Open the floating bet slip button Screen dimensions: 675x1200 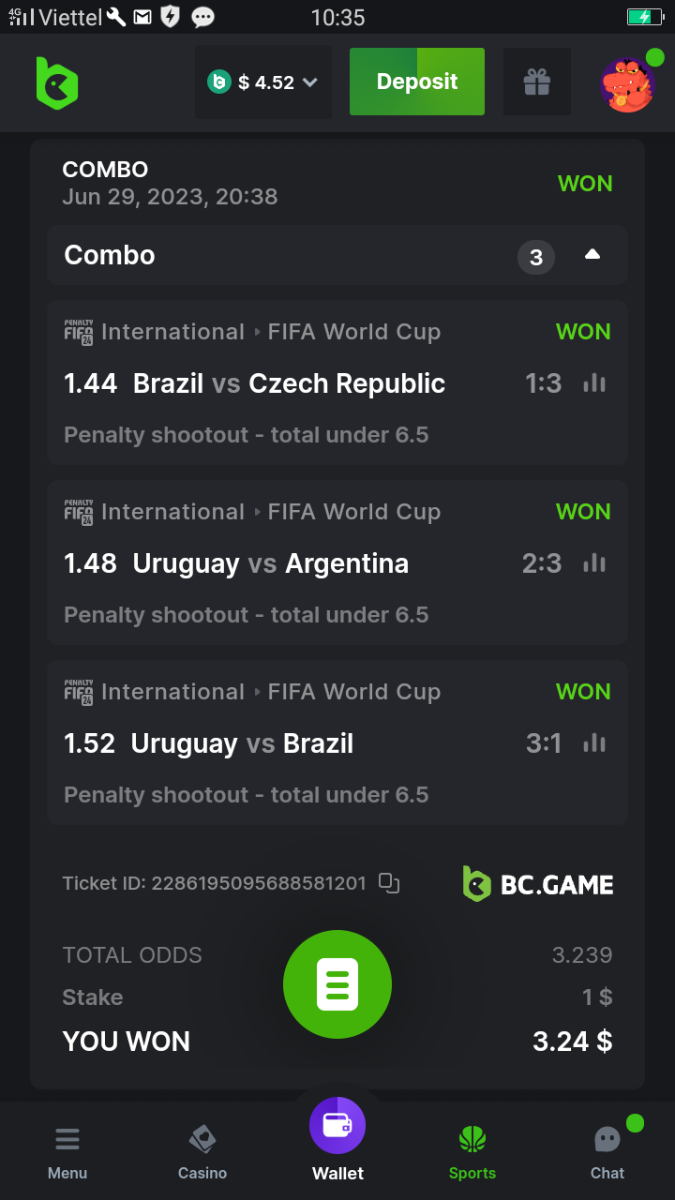(337, 984)
